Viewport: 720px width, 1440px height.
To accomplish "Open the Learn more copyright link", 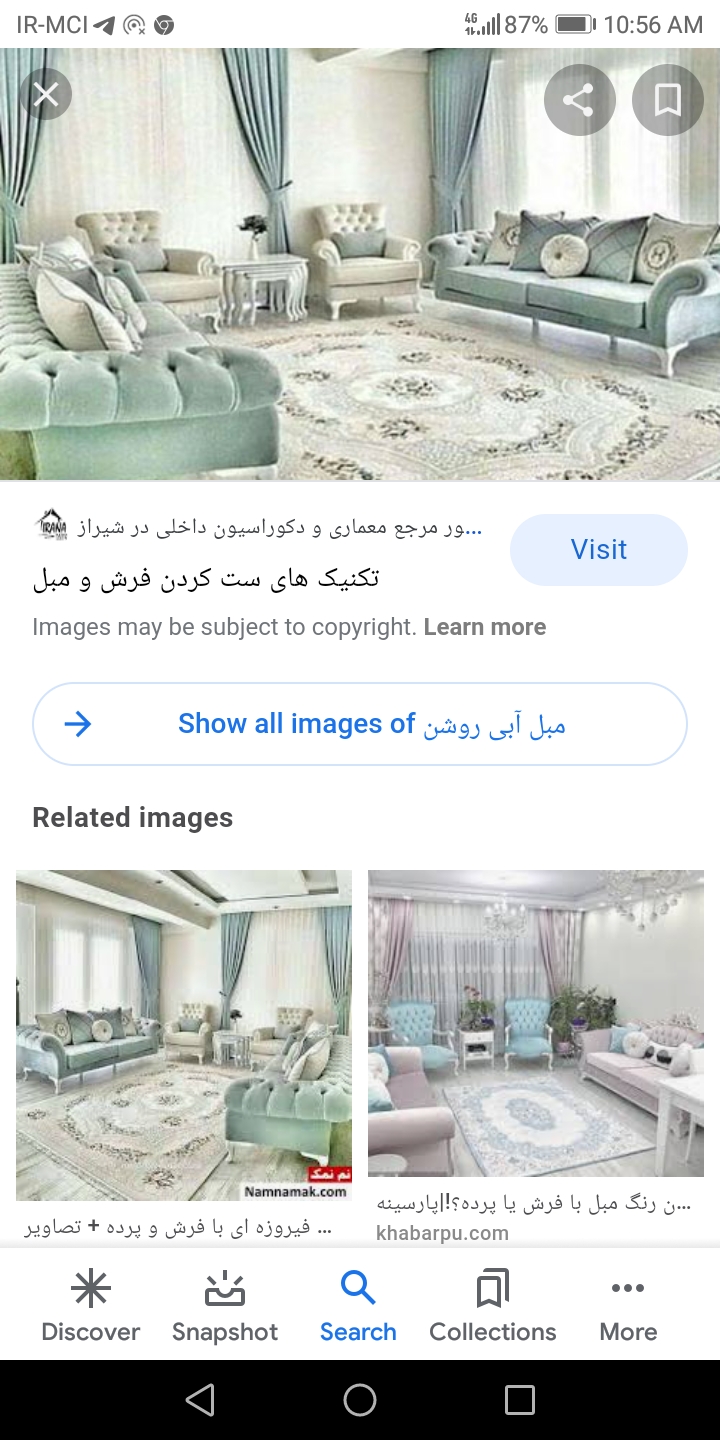I will click(484, 627).
